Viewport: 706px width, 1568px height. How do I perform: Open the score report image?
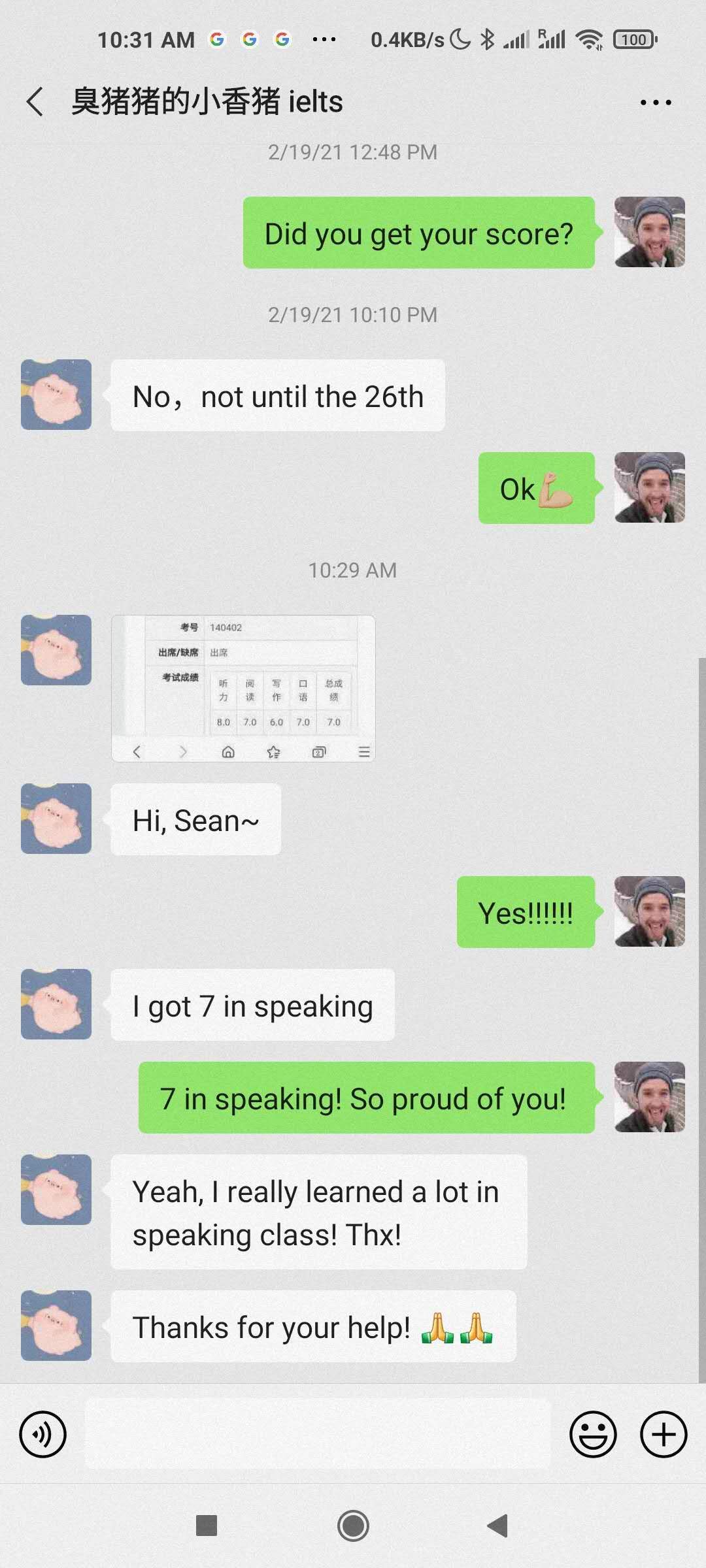[x=243, y=688]
